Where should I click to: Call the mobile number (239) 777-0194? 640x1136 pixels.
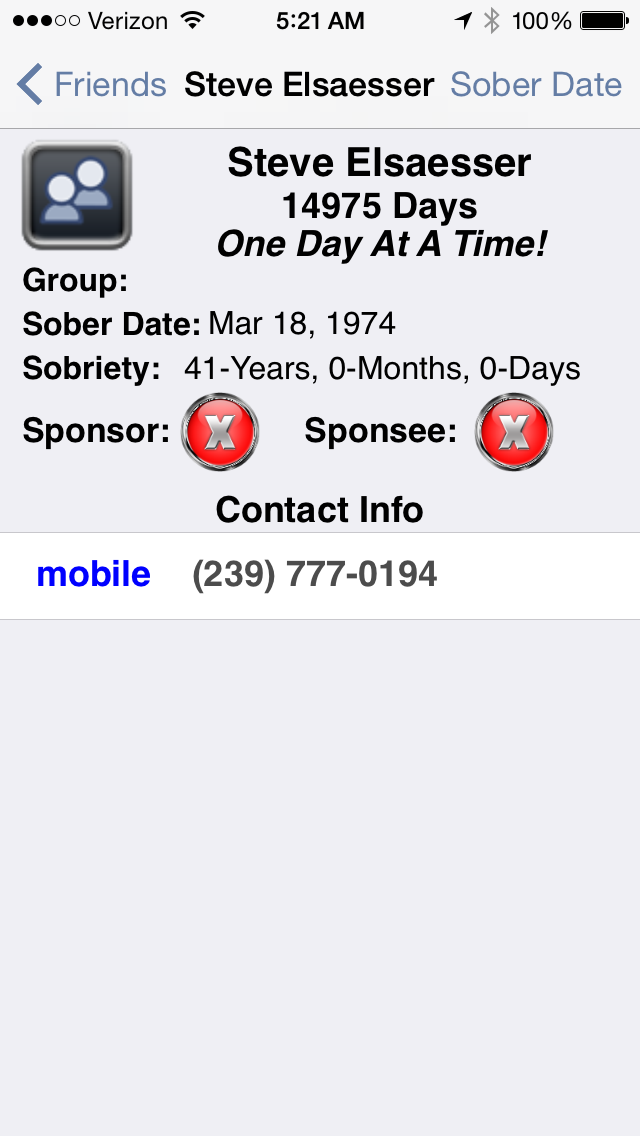point(314,575)
